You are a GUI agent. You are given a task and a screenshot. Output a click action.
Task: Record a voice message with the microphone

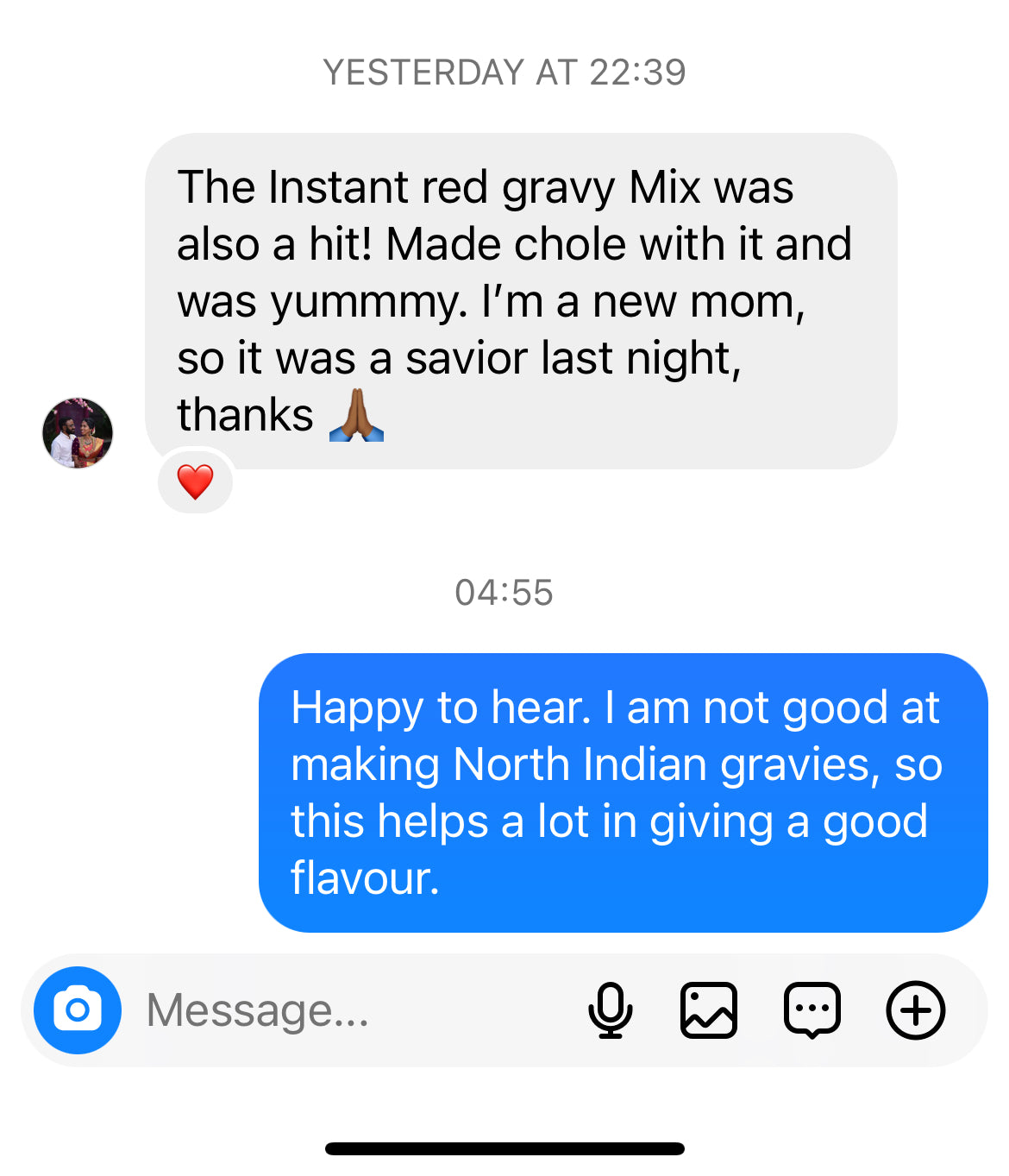pos(611,1009)
